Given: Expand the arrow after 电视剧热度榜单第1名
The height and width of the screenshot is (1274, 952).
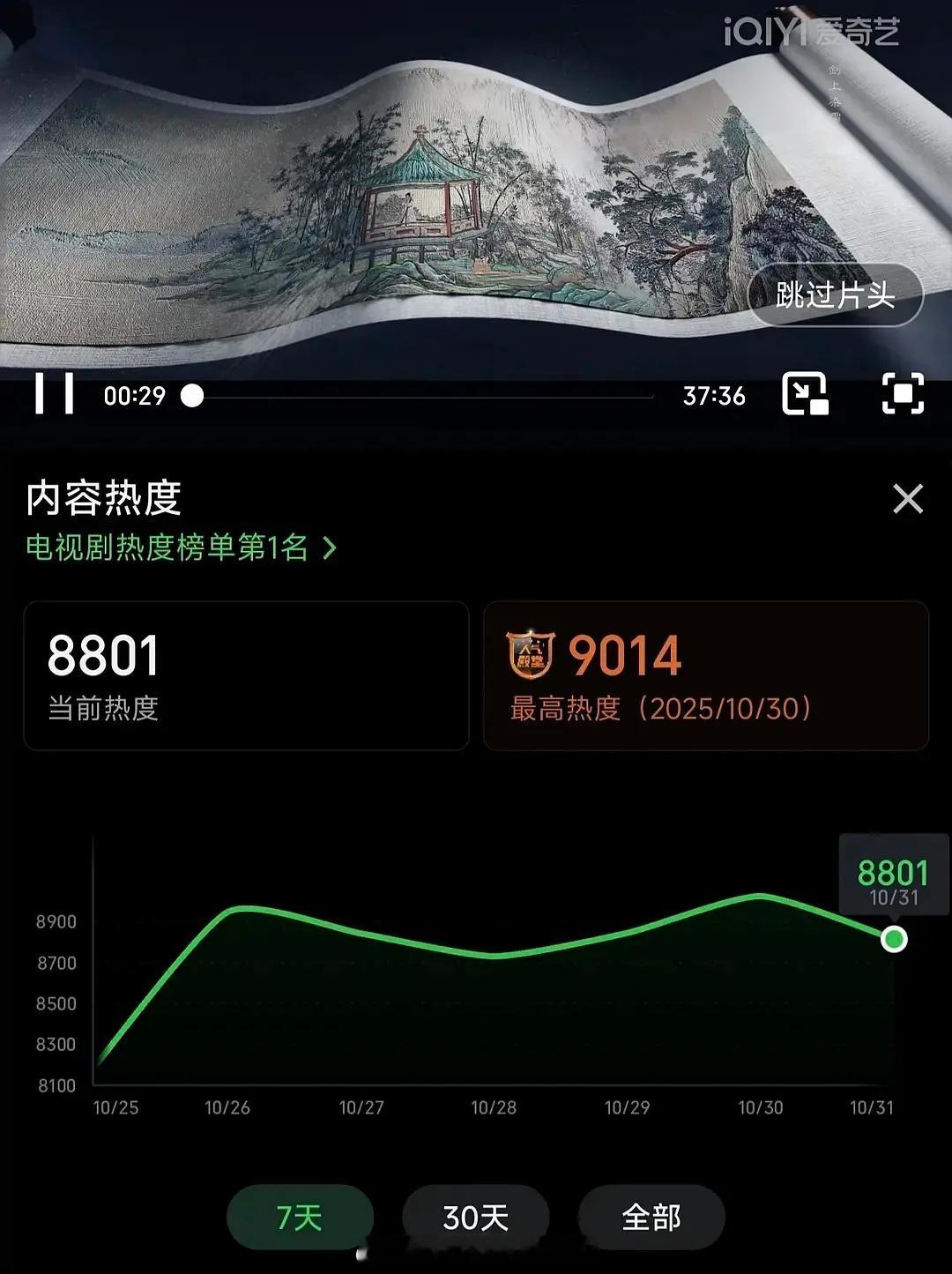Looking at the screenshot, I should pos(330,547).
